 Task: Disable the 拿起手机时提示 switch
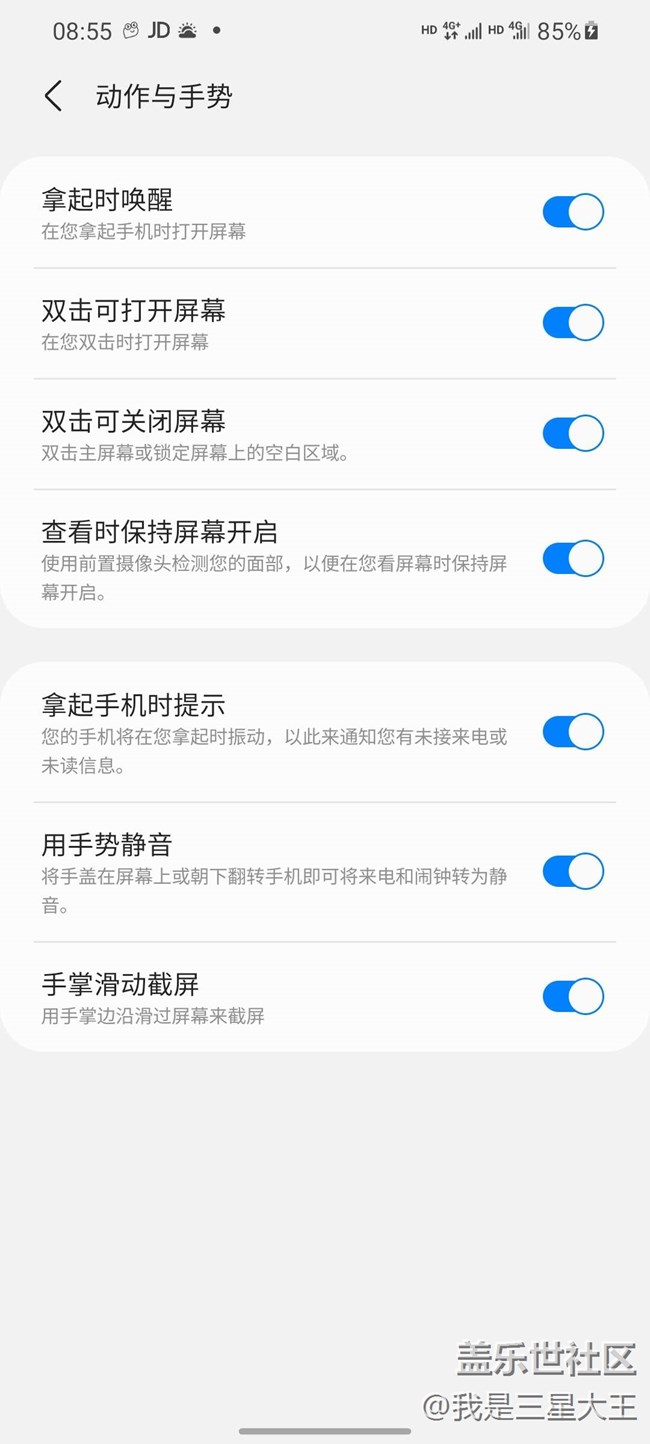tap(573, 732)
